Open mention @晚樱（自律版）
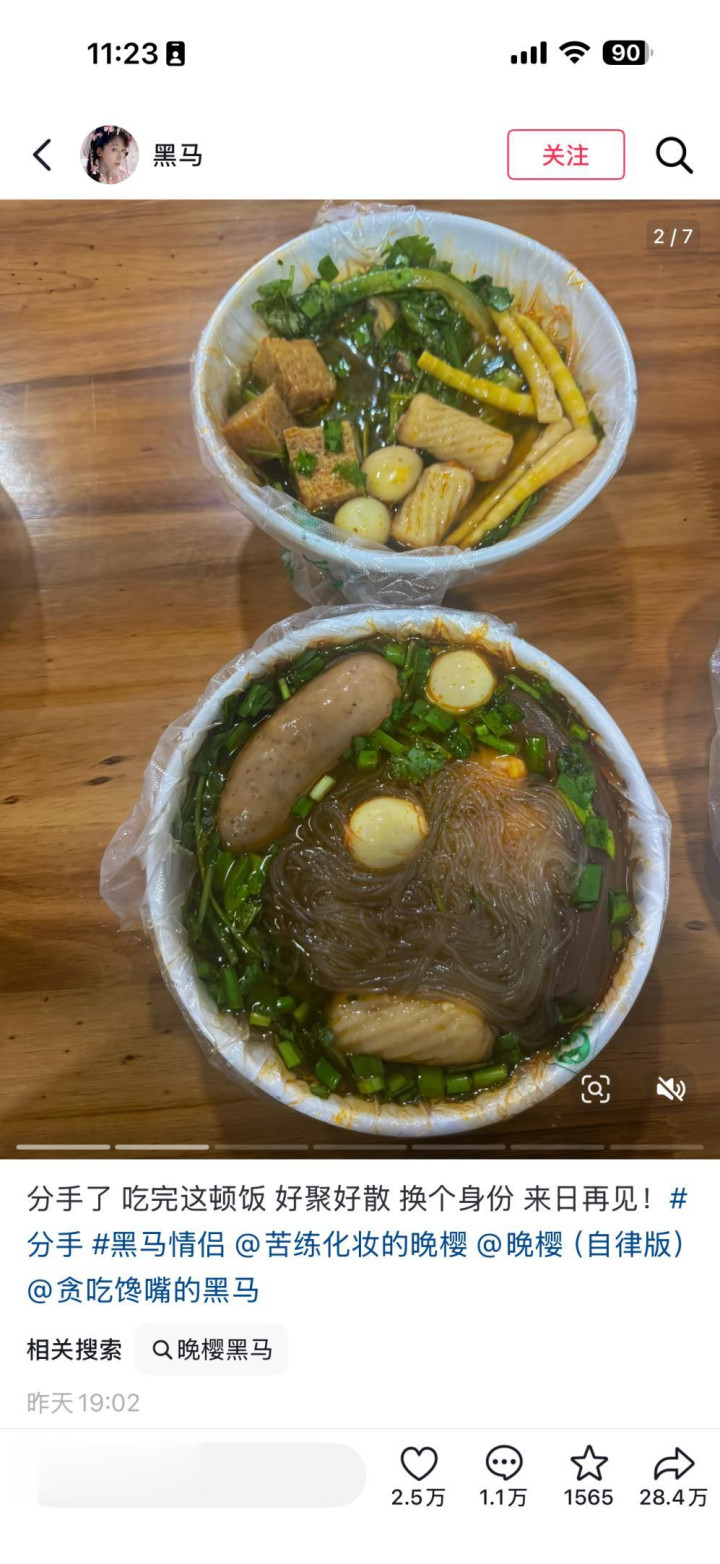 click(584, 1244)
